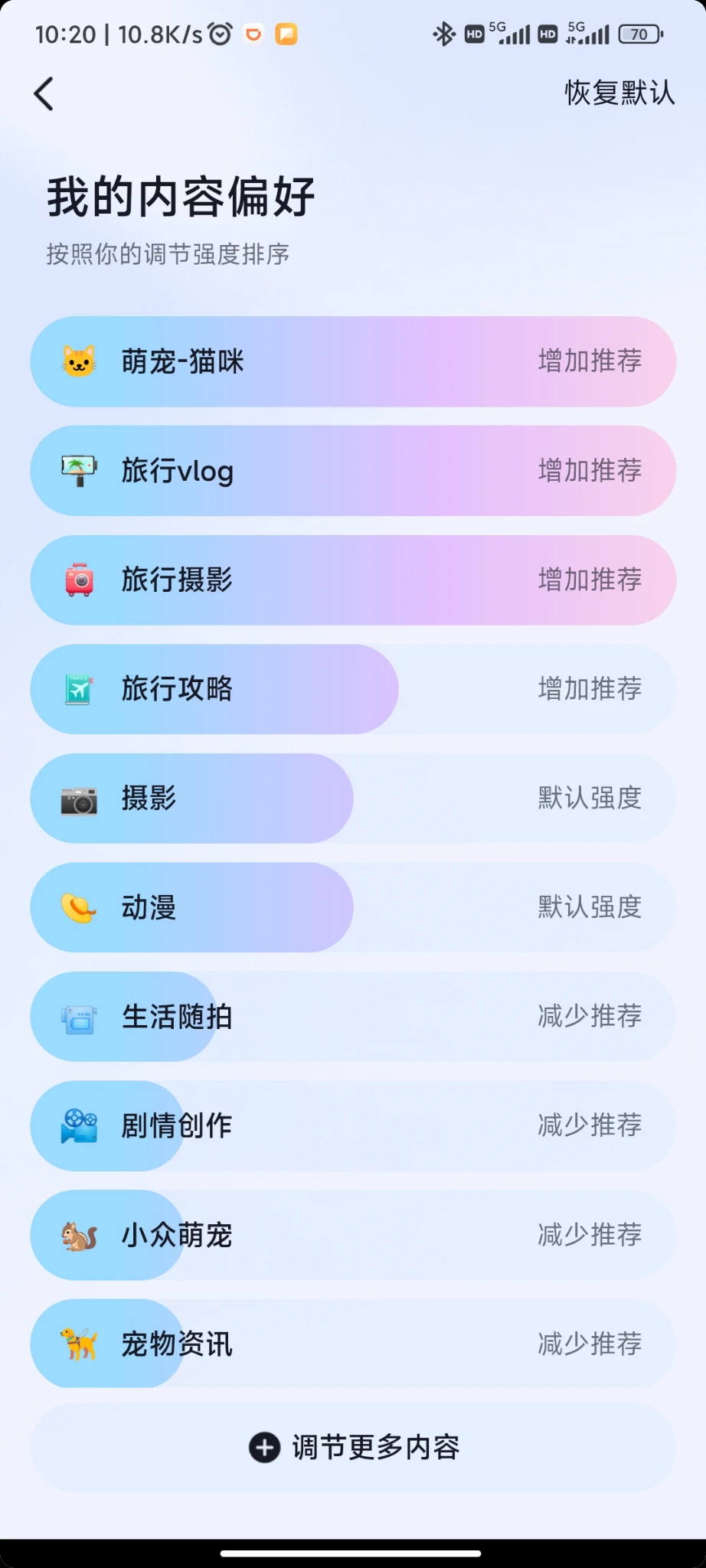Tap 恢复默认 to reset preferences
706x1568 pixels.
point(619,93)
